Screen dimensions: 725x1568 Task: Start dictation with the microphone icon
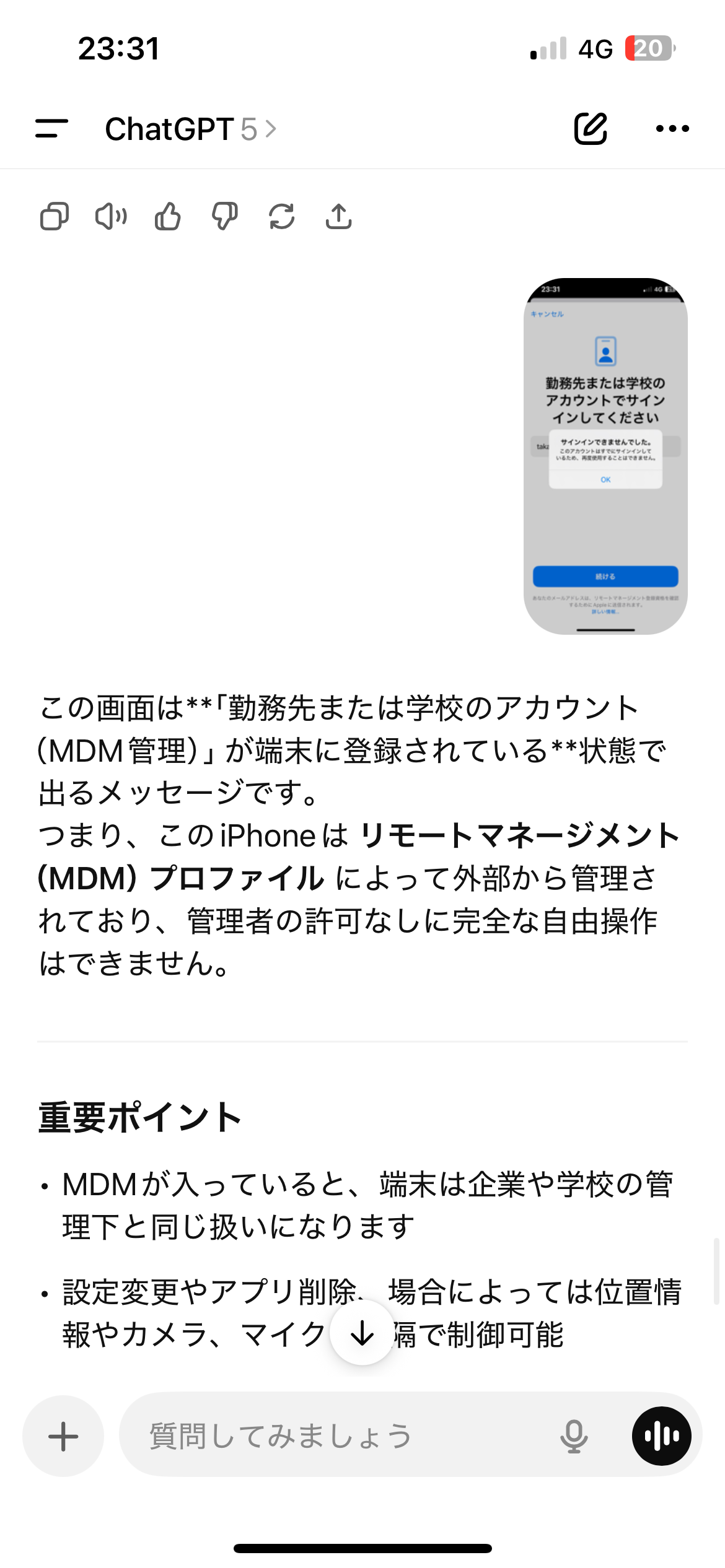click(574, 1436)
